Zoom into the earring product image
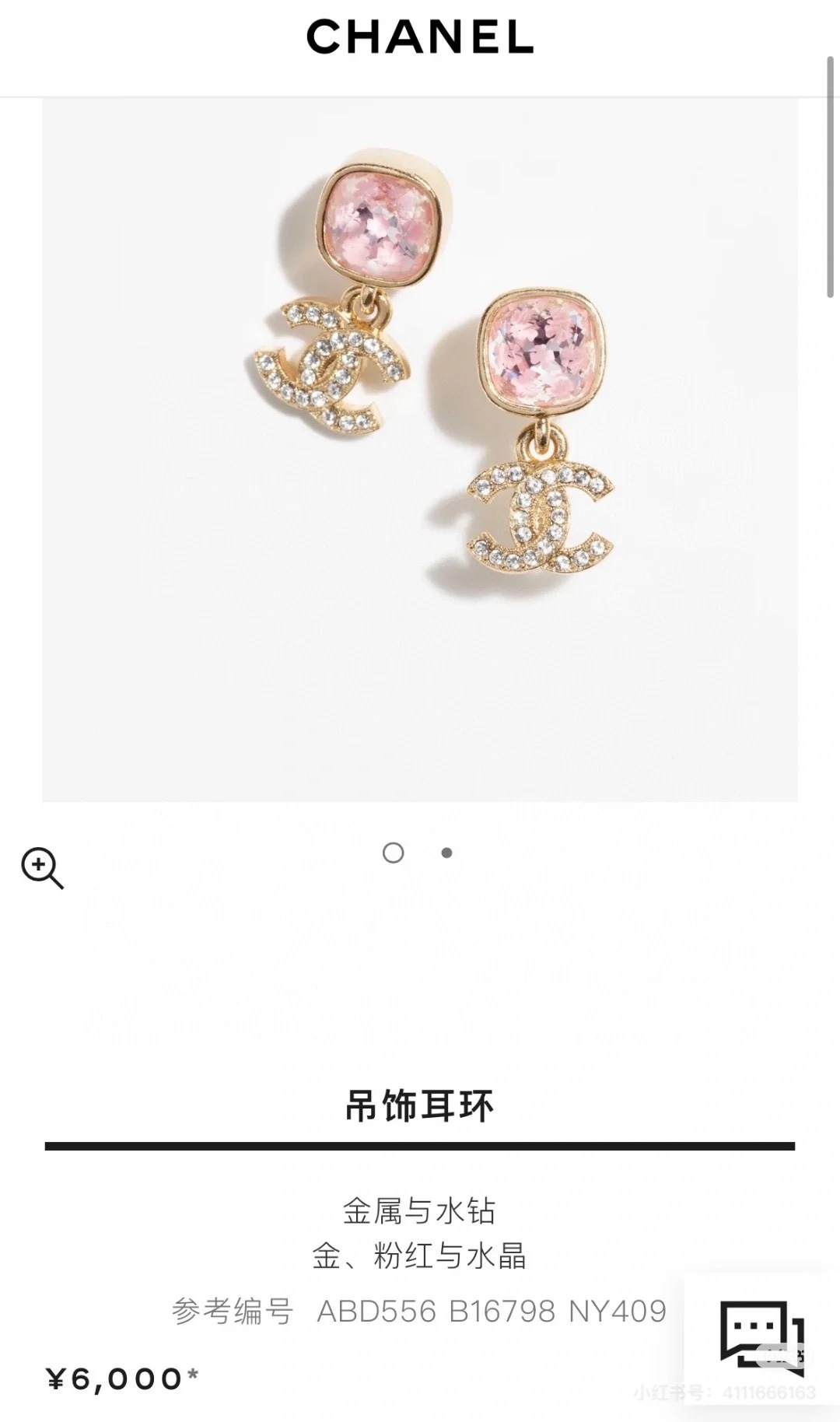 42,868
